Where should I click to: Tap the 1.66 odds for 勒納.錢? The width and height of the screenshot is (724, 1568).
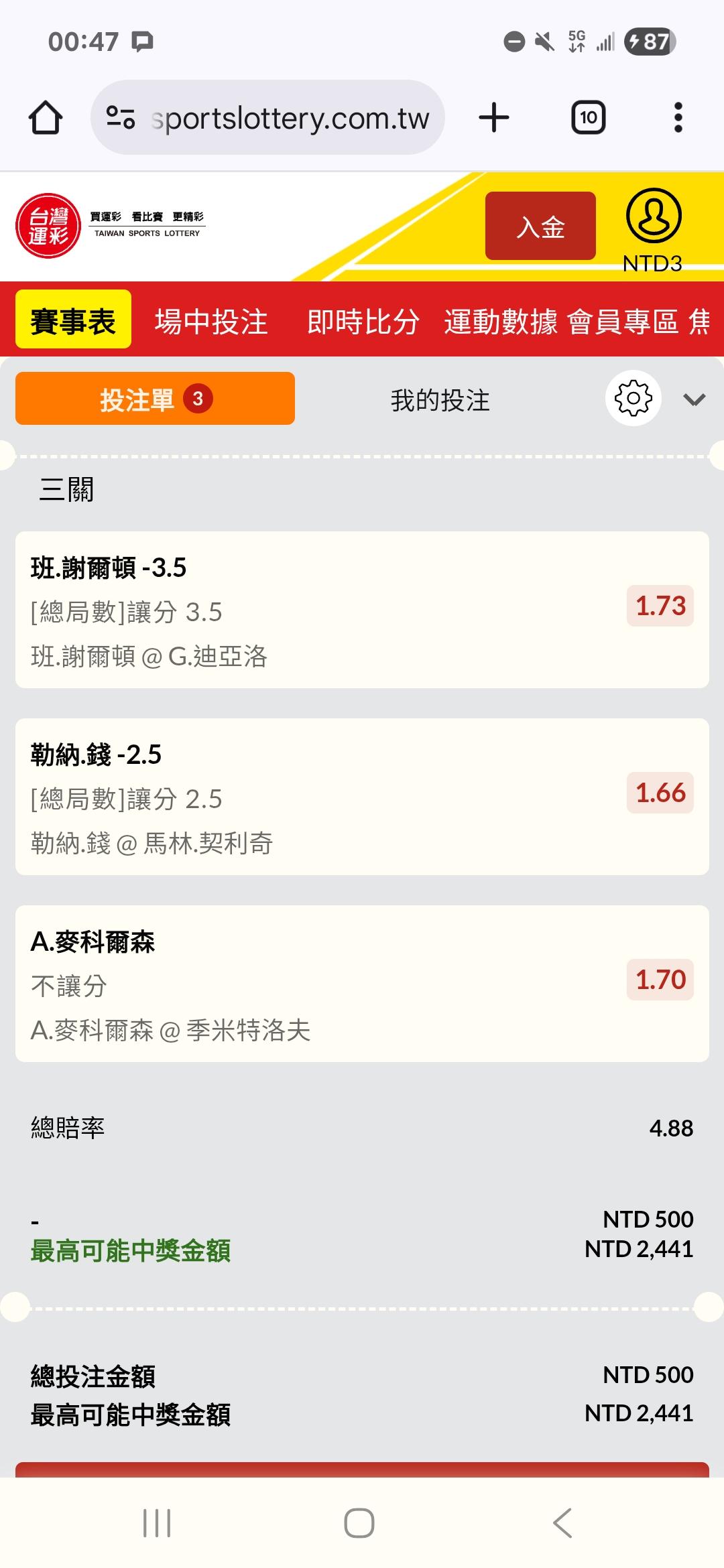[660, 793]
